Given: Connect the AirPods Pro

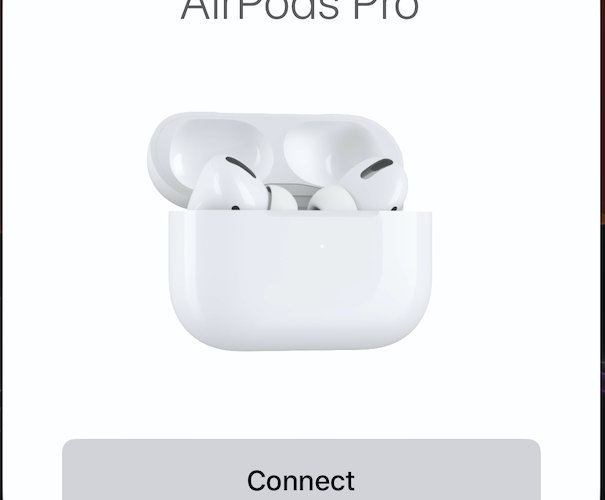Looking at the screenshot, I should 301,478.
